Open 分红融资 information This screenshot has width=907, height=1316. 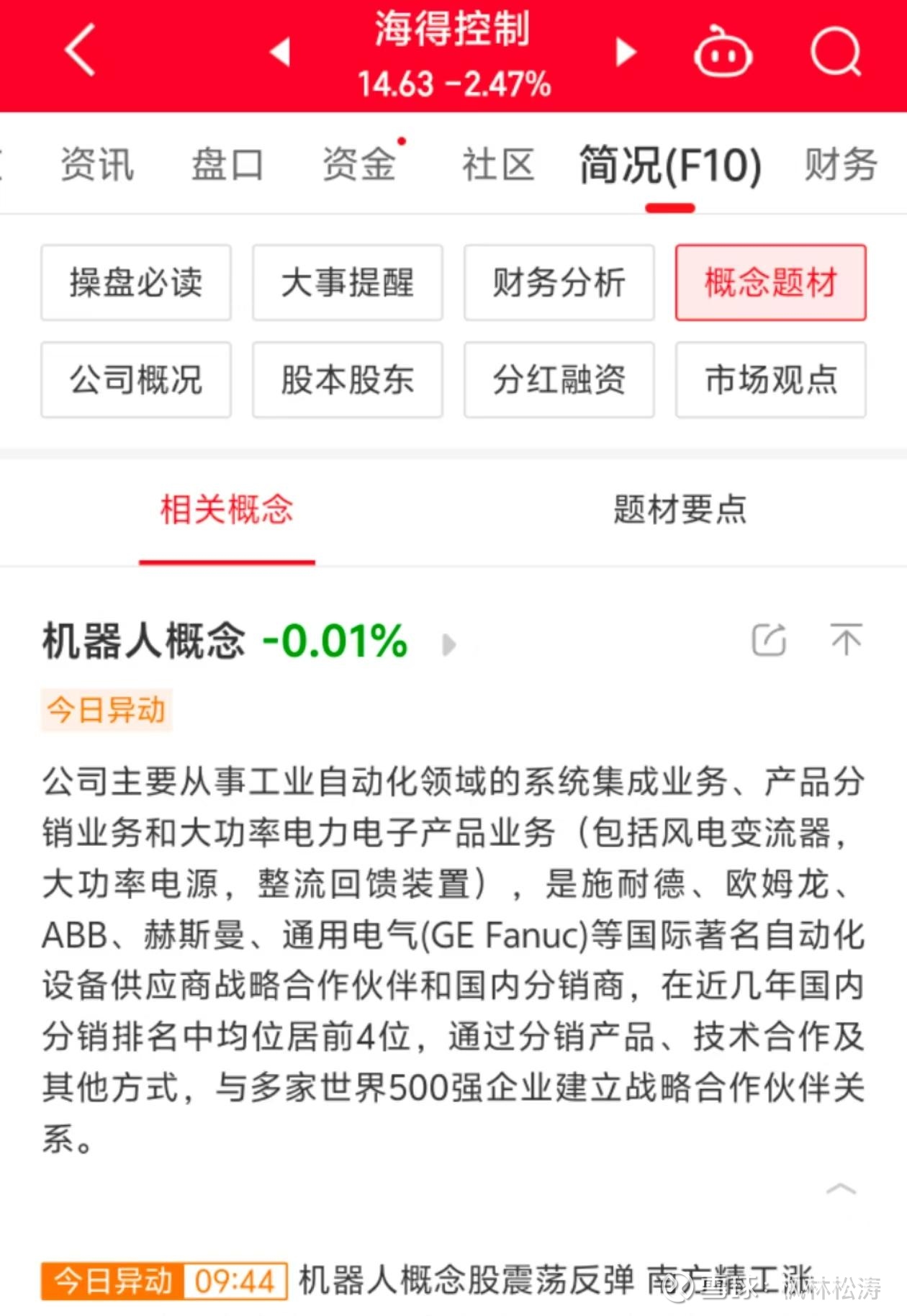tap(559, 382)
